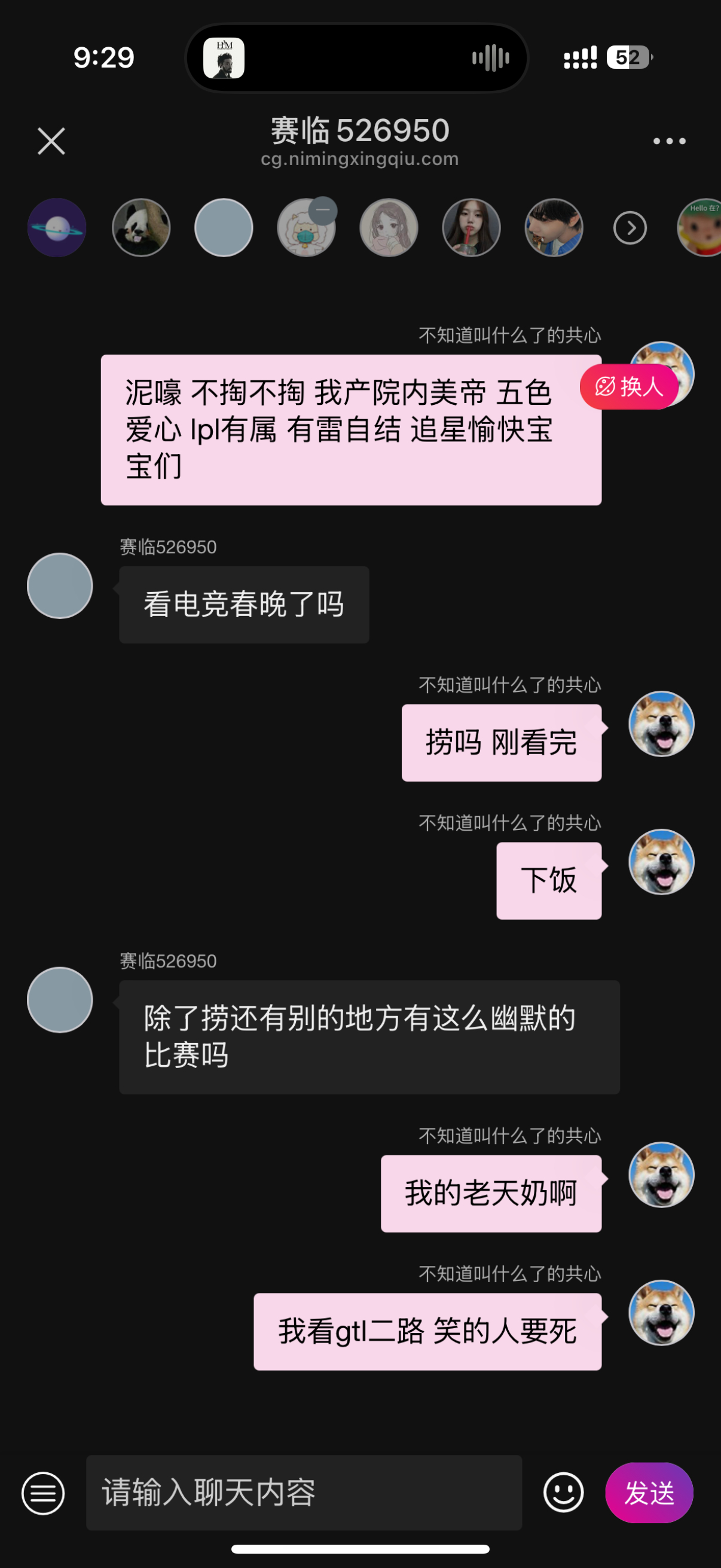Send message with the 发送 button
The height and width of the screenshot is (1568, 721).
tap(649, 1493)
